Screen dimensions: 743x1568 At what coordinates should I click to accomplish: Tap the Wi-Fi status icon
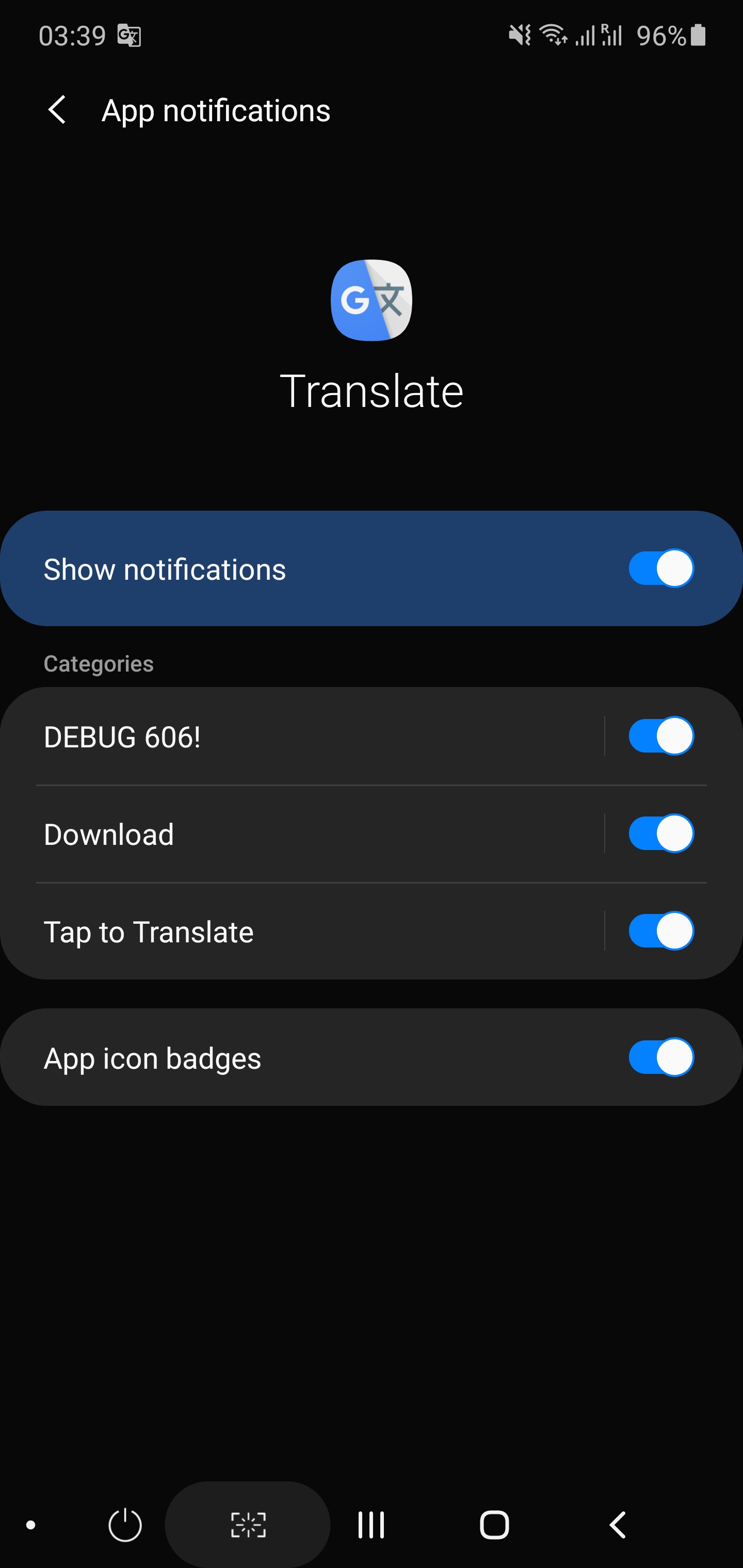pos(554,35)
